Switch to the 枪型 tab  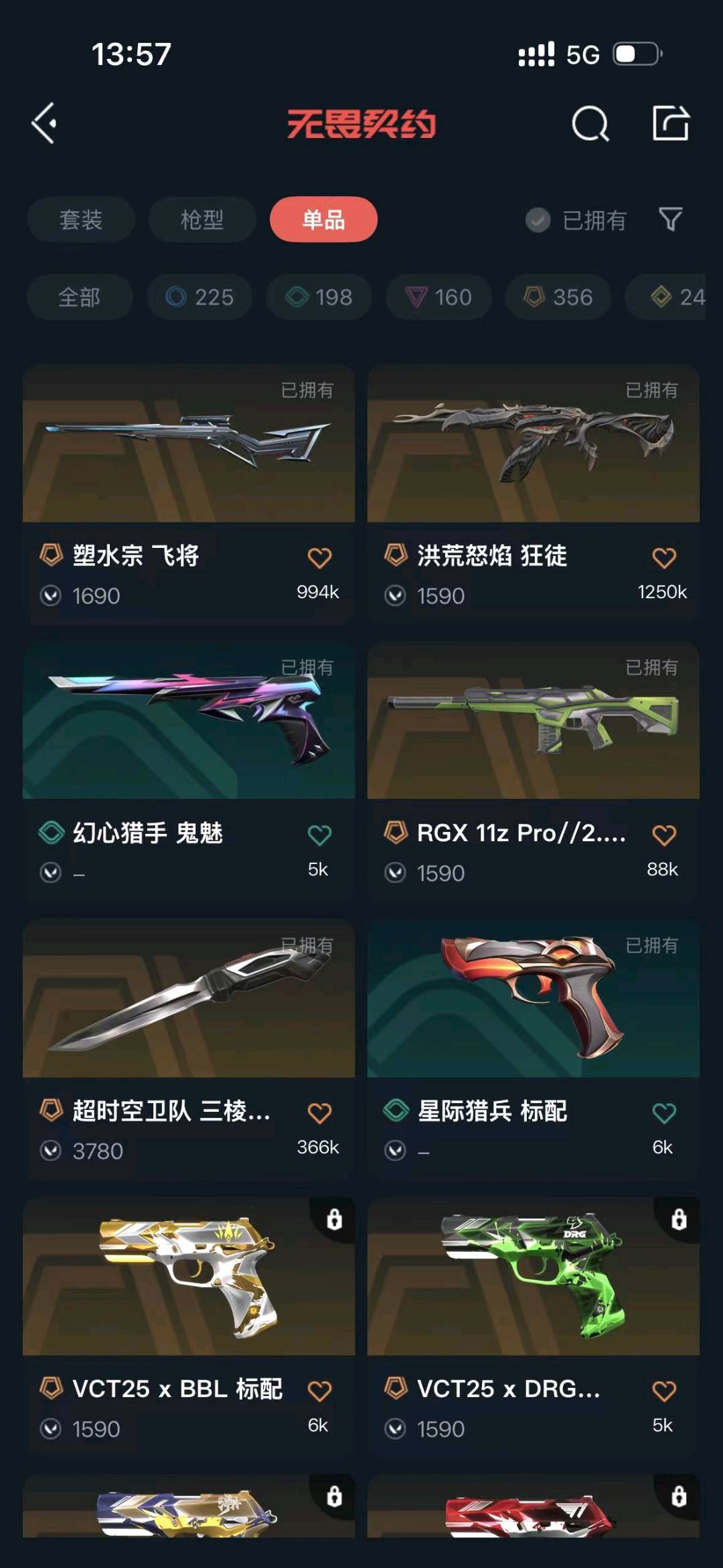pos(202,220)
